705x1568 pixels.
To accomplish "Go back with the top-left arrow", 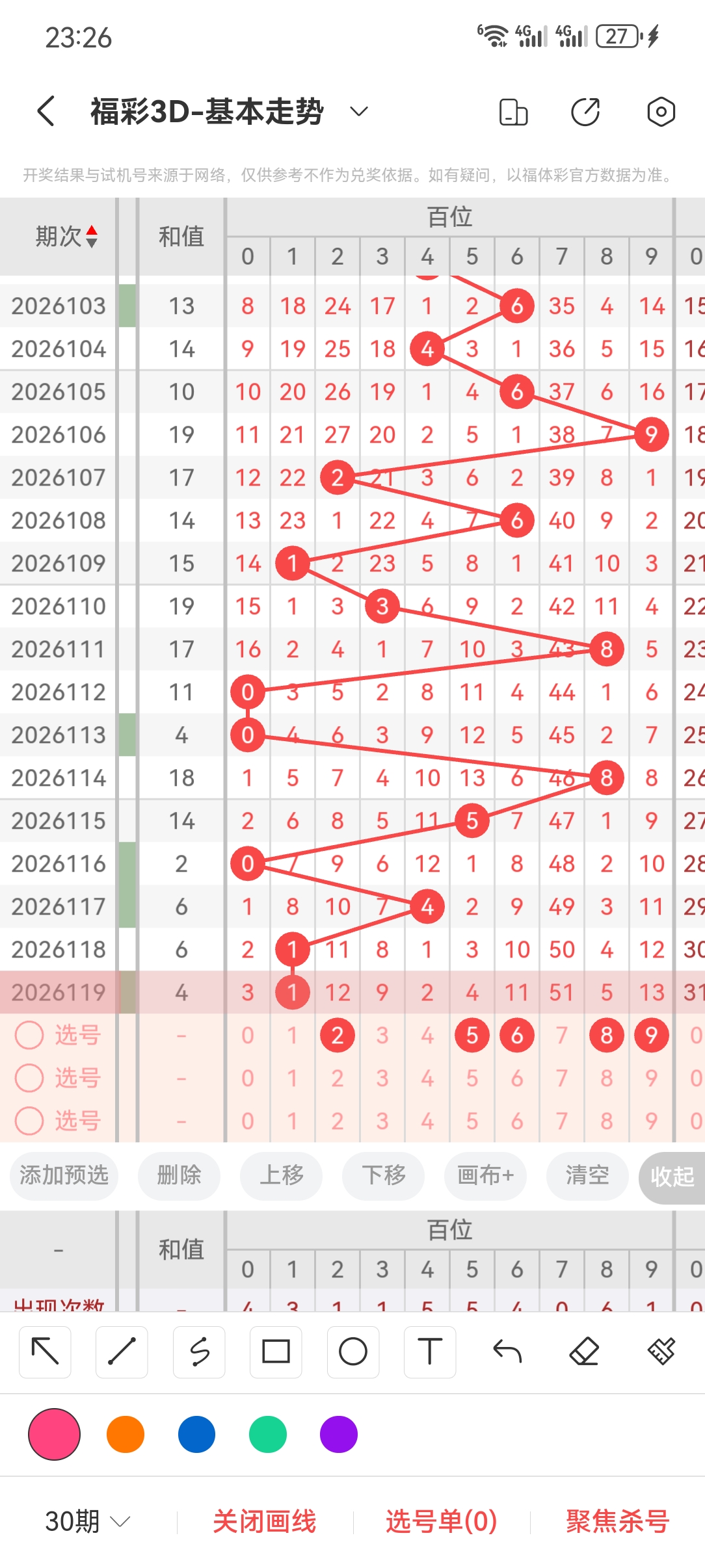I will point(46,111).
